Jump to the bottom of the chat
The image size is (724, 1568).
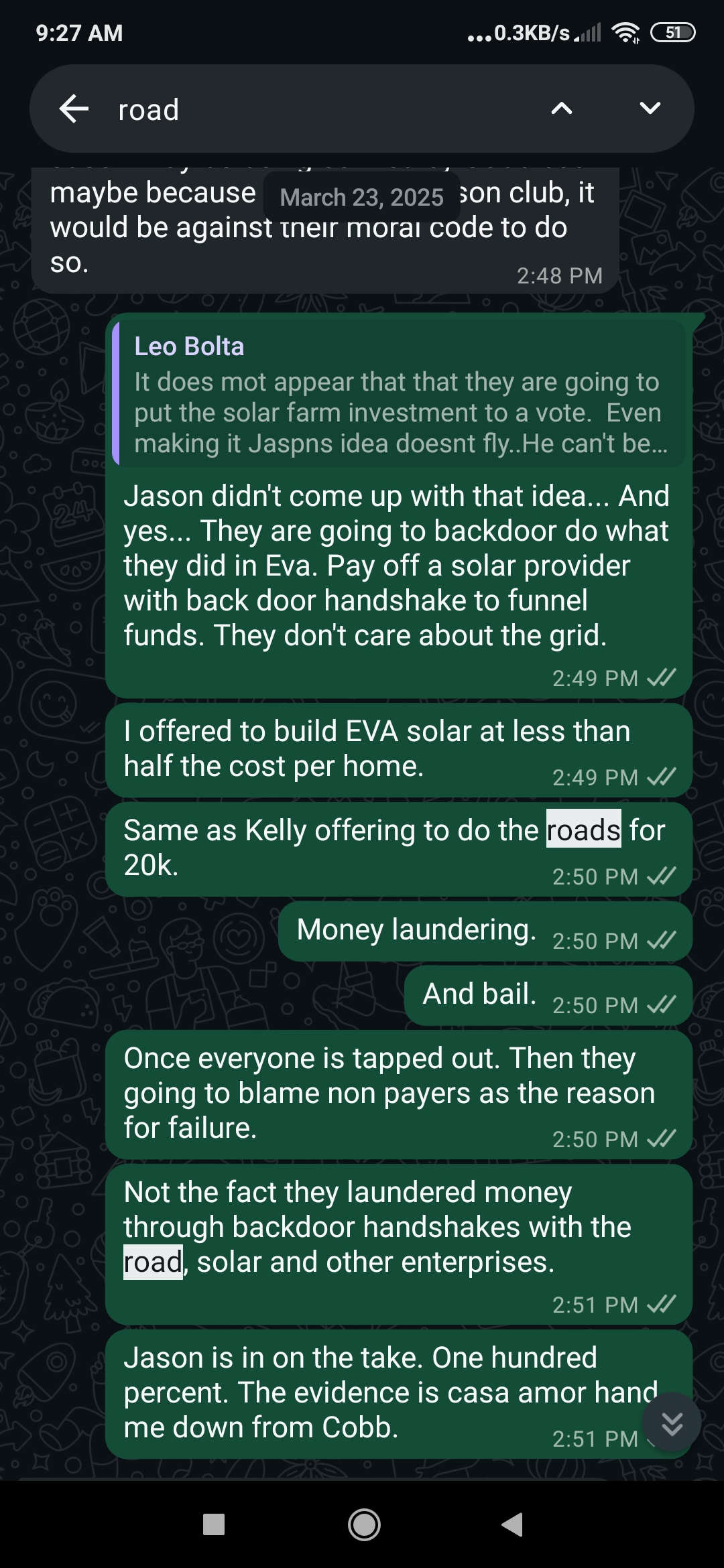(672, 1423)
